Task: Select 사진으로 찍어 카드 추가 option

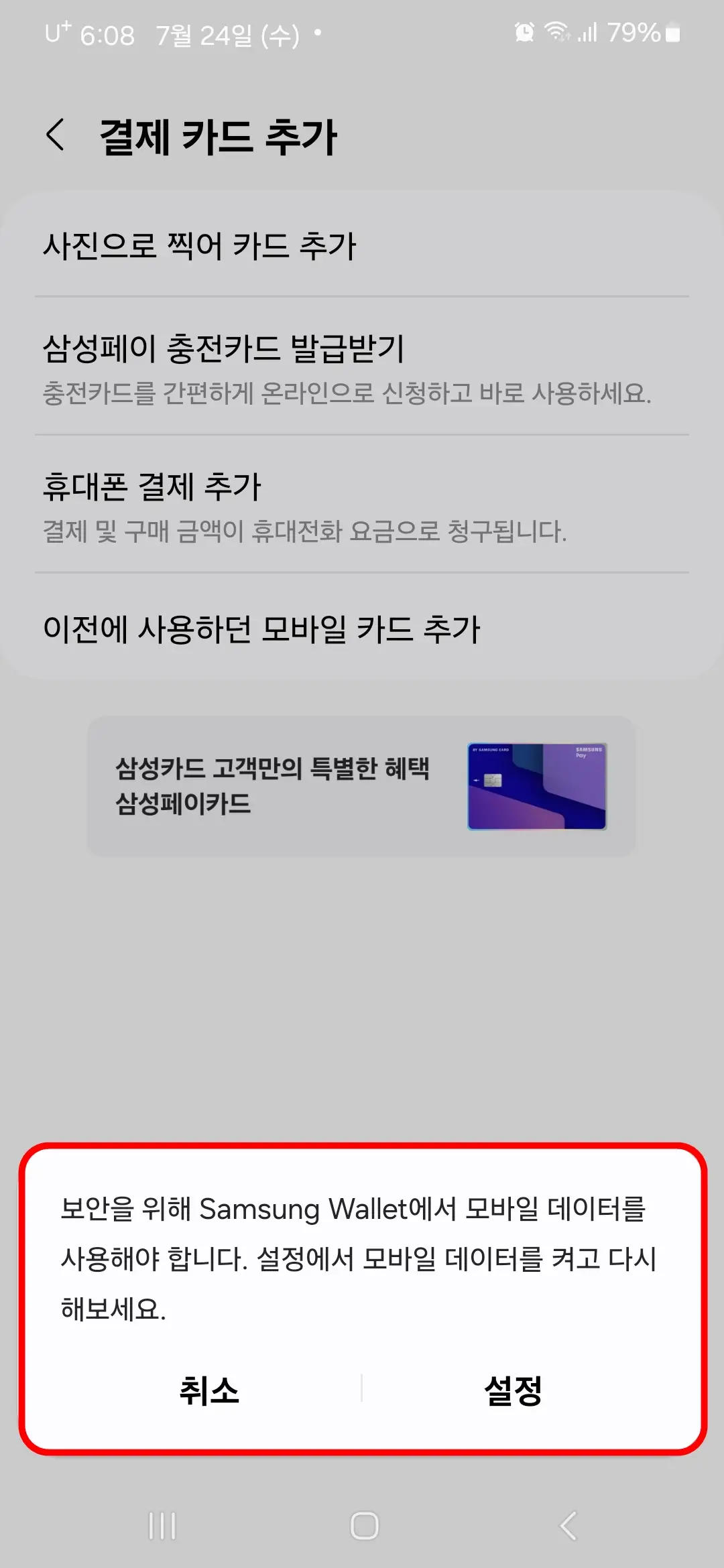Action: point(201,247)
